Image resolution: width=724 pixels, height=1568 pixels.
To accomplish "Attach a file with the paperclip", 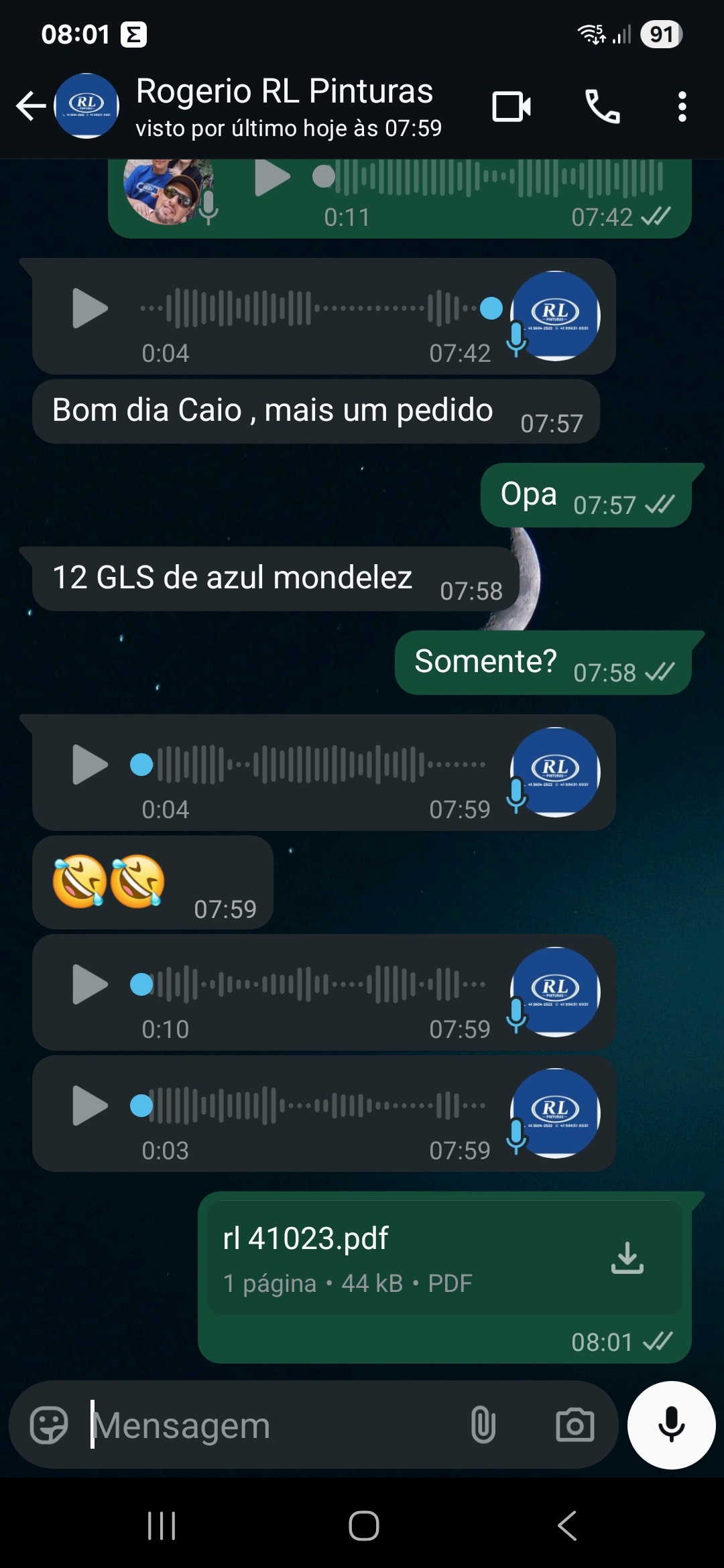I will [483, 1425].
